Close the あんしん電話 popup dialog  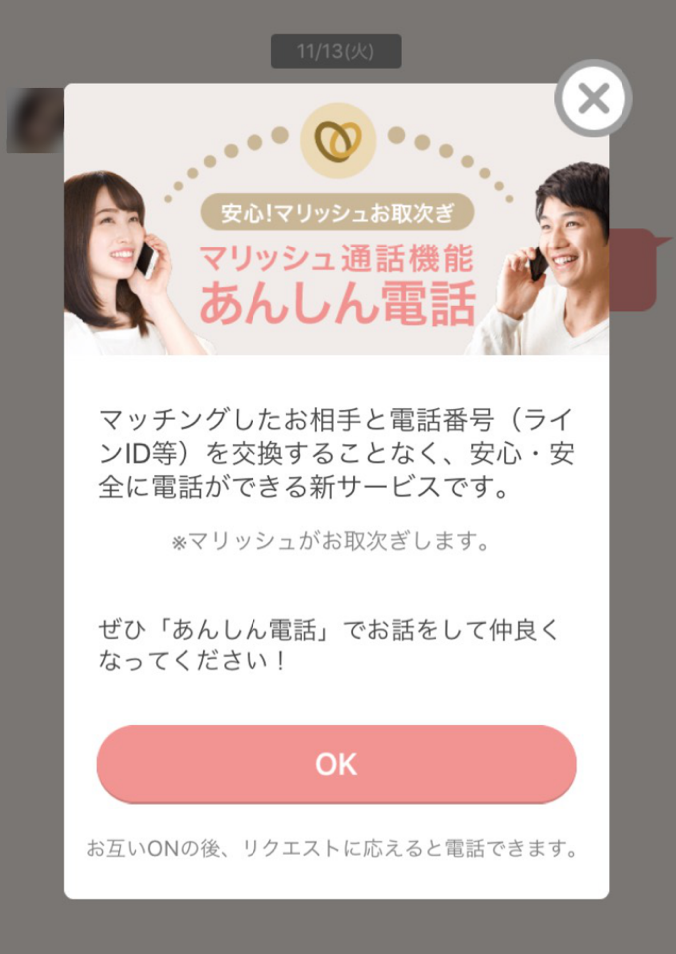pyautogui.click(x=593, y=98)
